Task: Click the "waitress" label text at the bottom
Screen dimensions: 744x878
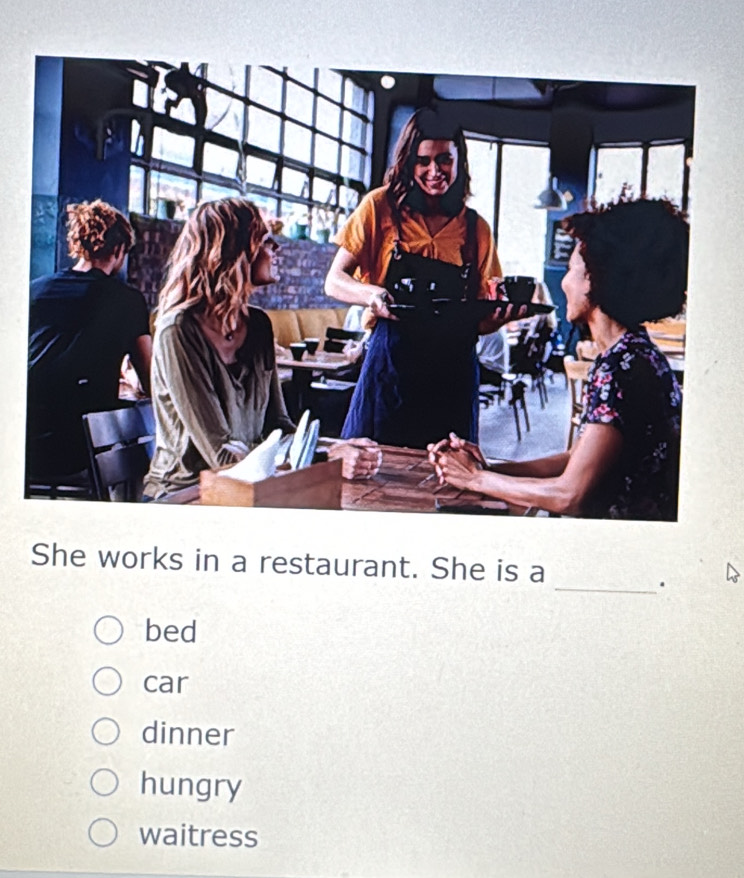Action: tap(199, 837)
